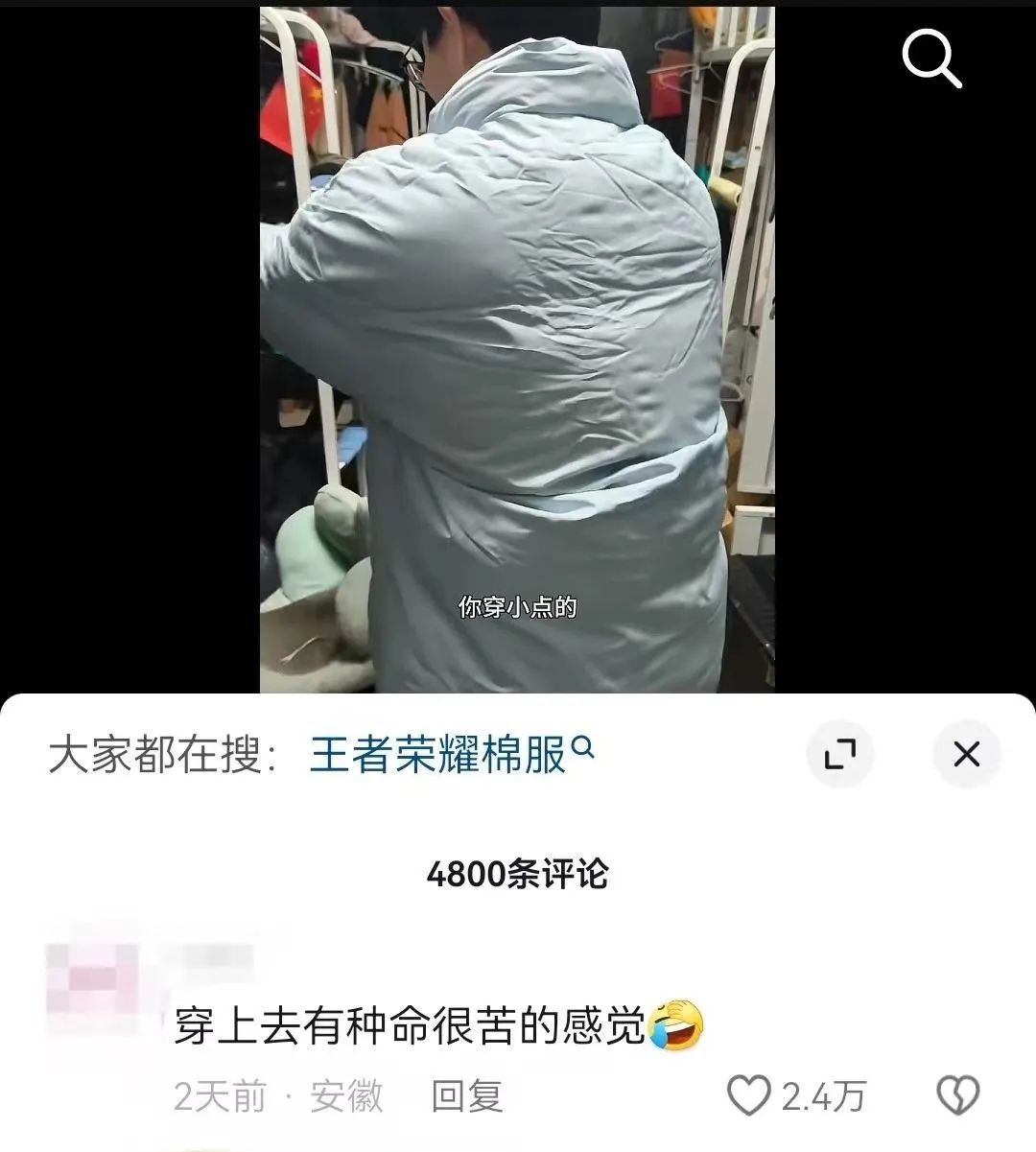Like the comment about 命很苦的感觉
Viewport: 1036px width, 1152px height.
(749, 1095)
